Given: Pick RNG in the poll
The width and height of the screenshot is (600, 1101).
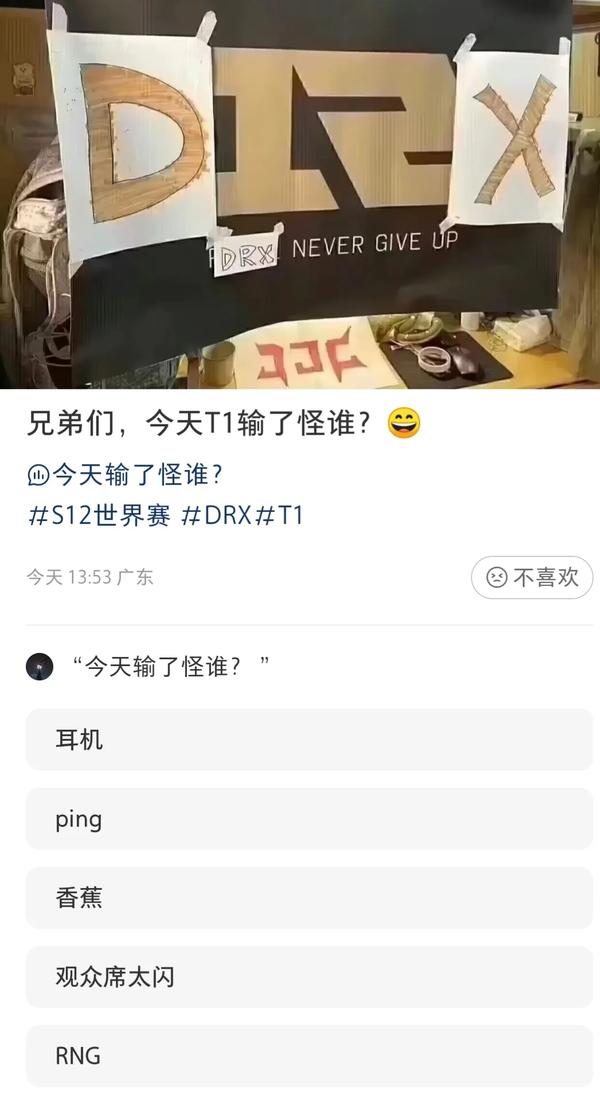Looking at the screenshot, I should pos(309,1056).
